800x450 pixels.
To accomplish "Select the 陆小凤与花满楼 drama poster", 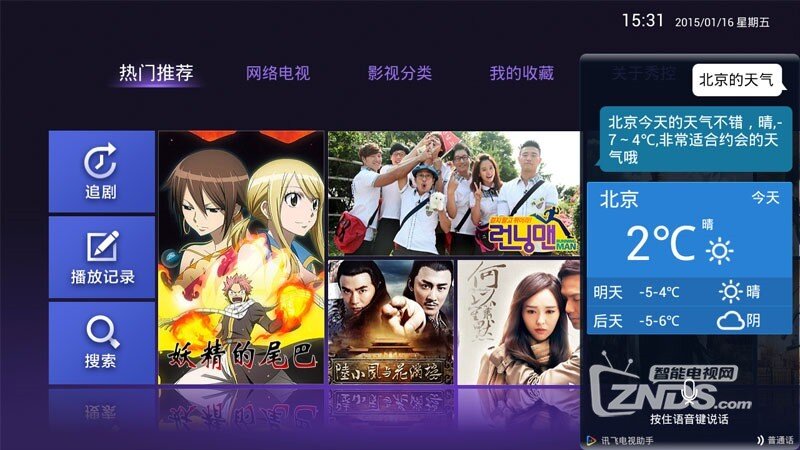I will coord(391,322).
